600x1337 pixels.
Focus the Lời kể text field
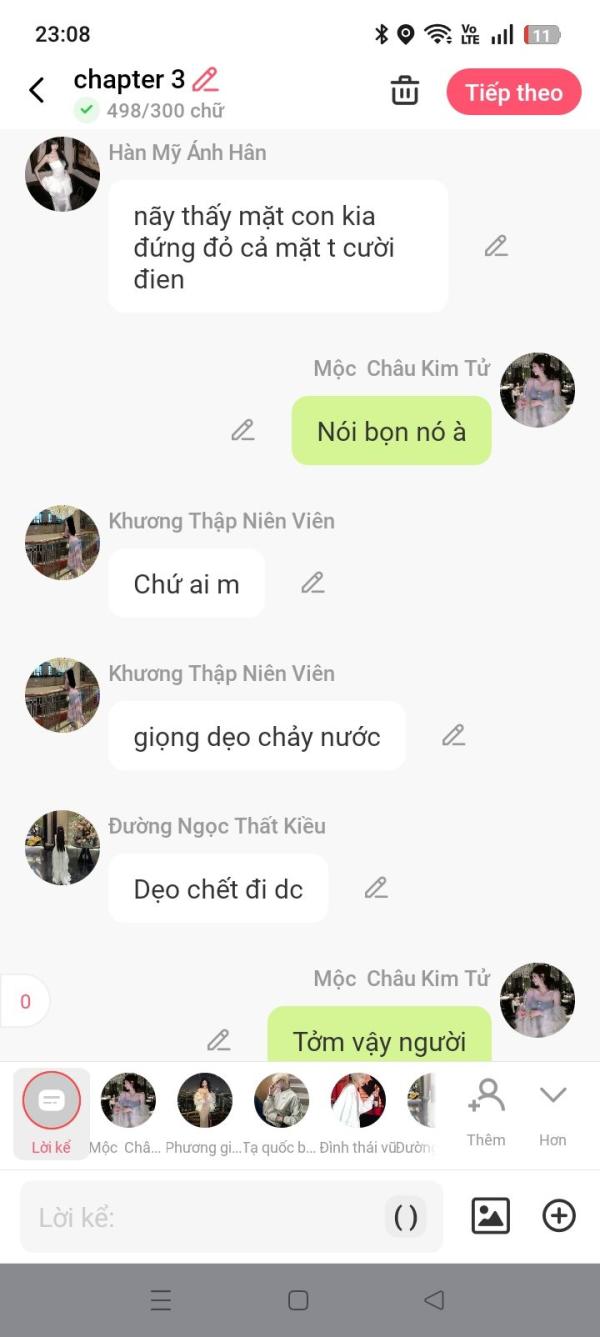(231, 1217)
